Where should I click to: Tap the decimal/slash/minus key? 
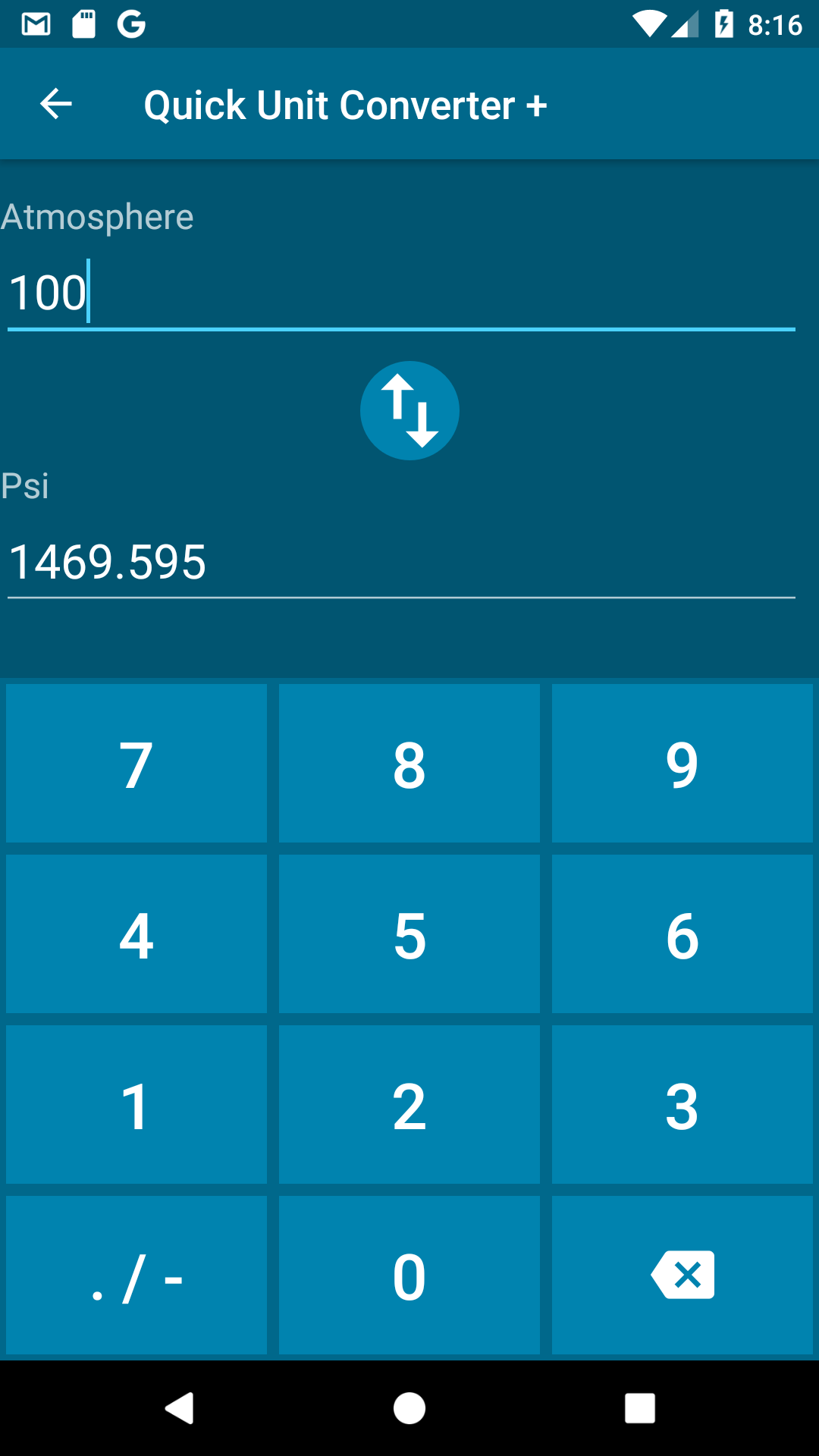136,1276
